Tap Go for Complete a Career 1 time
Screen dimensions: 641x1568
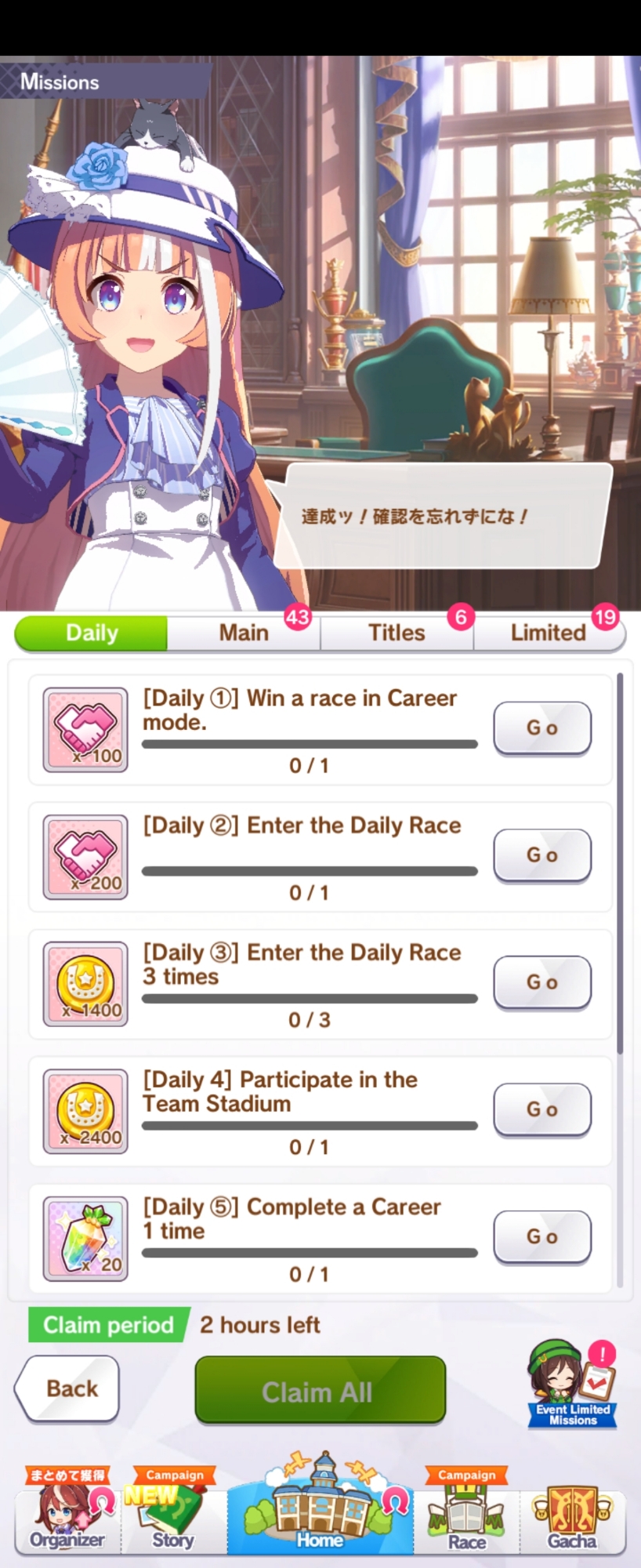541,1236
